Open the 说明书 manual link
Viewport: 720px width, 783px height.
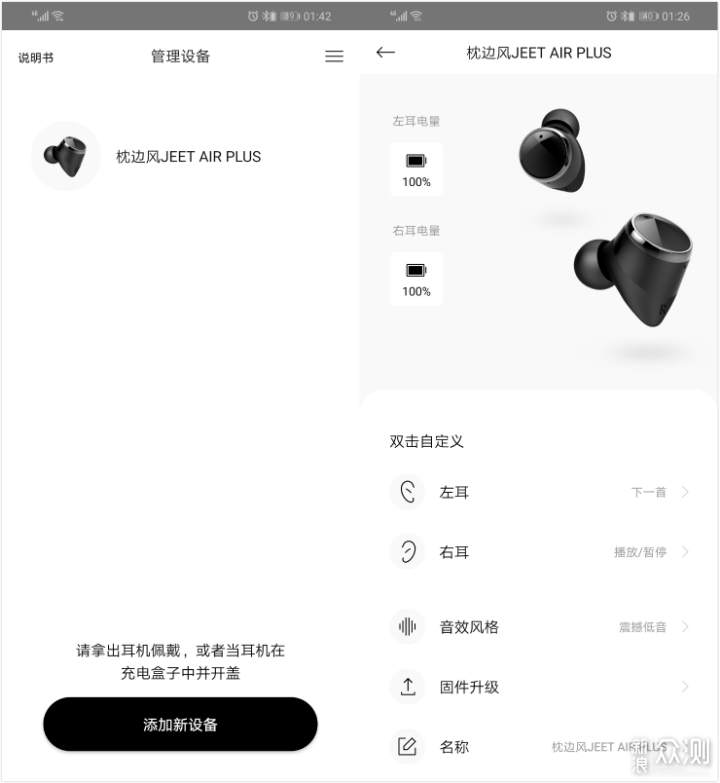click(x=36, y=58)
